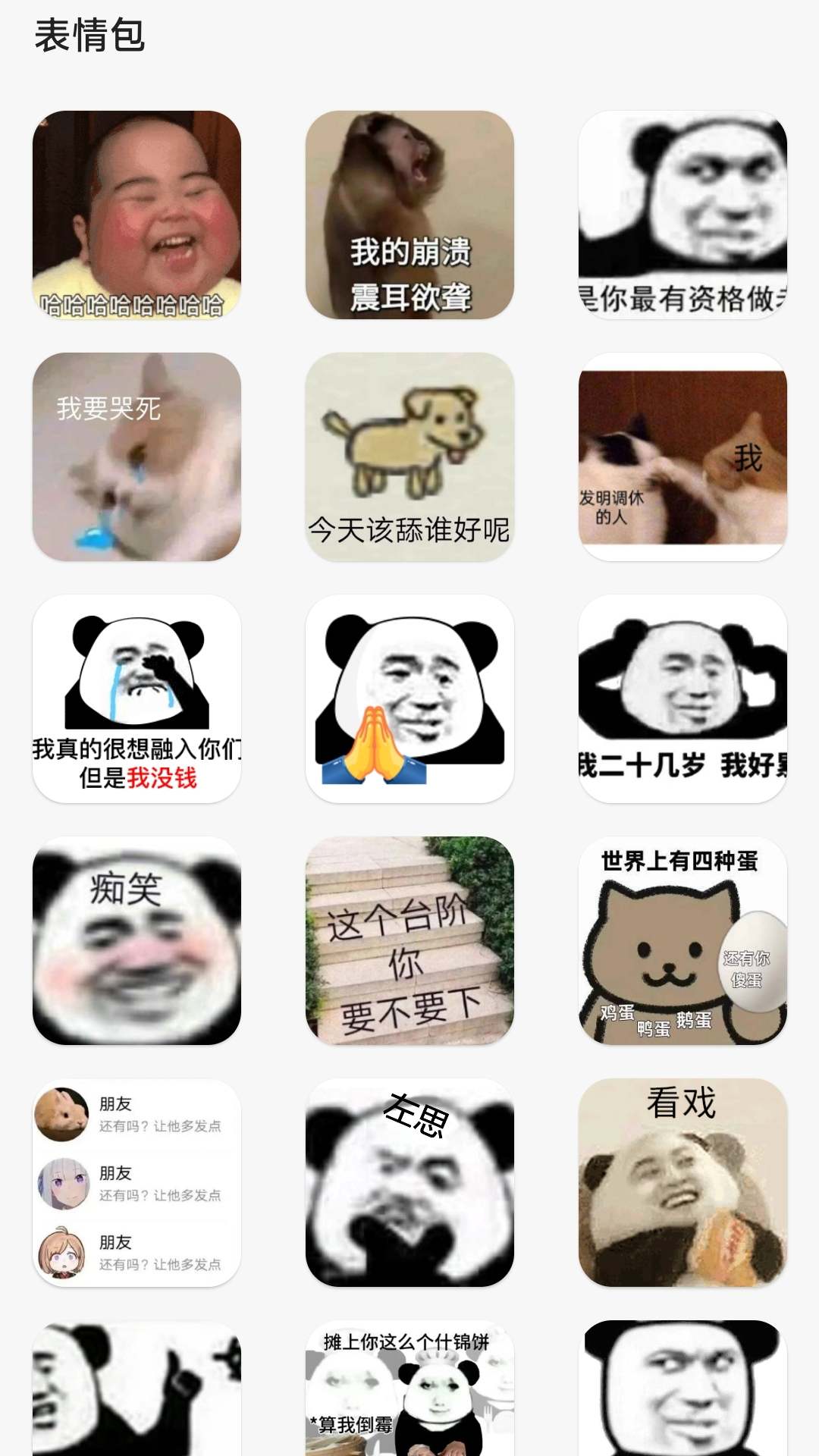
Task: Pick the 朋友 还有吗？让他多发点 sticker
Action: [136, 1182]
